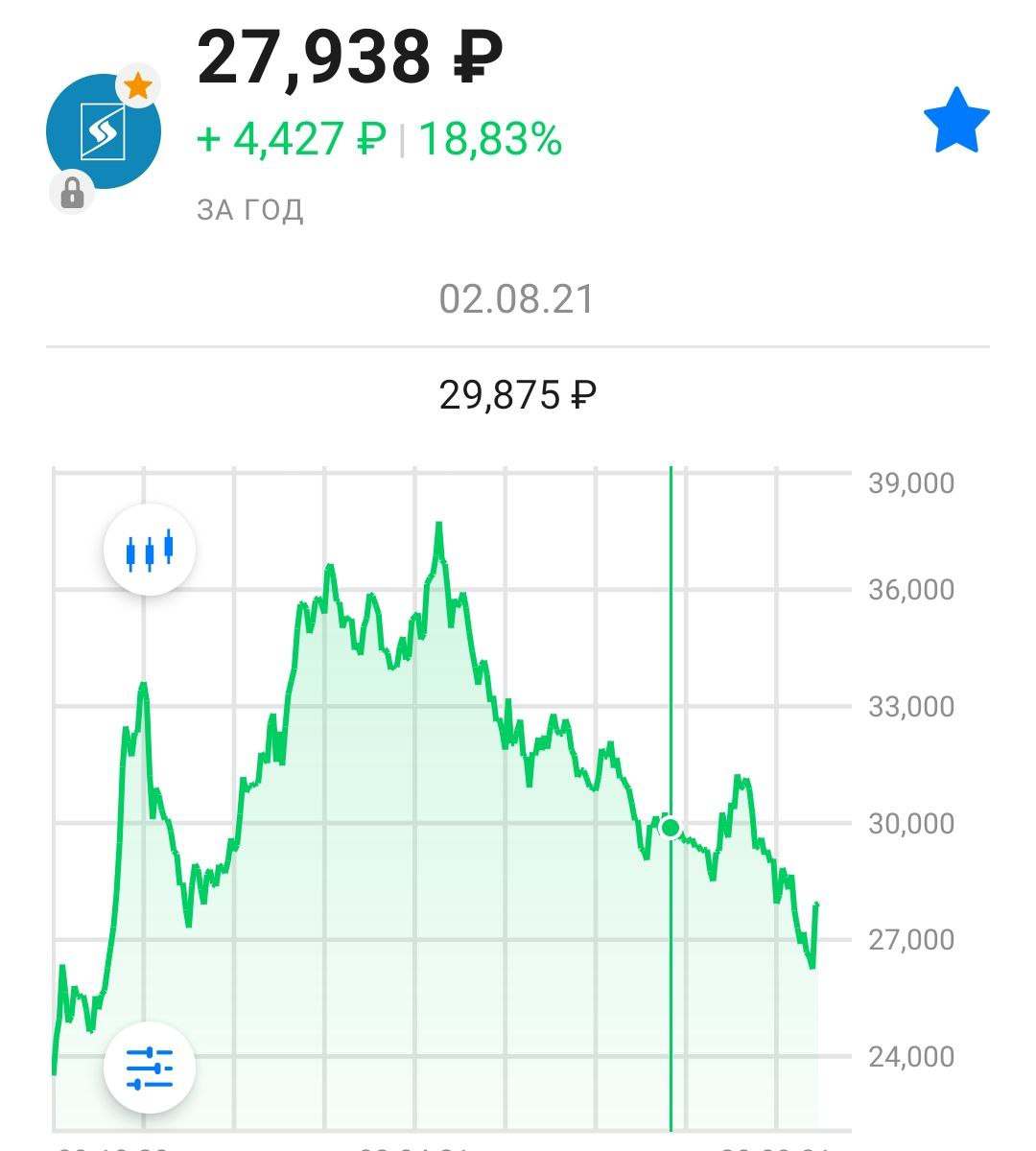
Task: Toggle the blue favorite star
Action: point(956,121)
